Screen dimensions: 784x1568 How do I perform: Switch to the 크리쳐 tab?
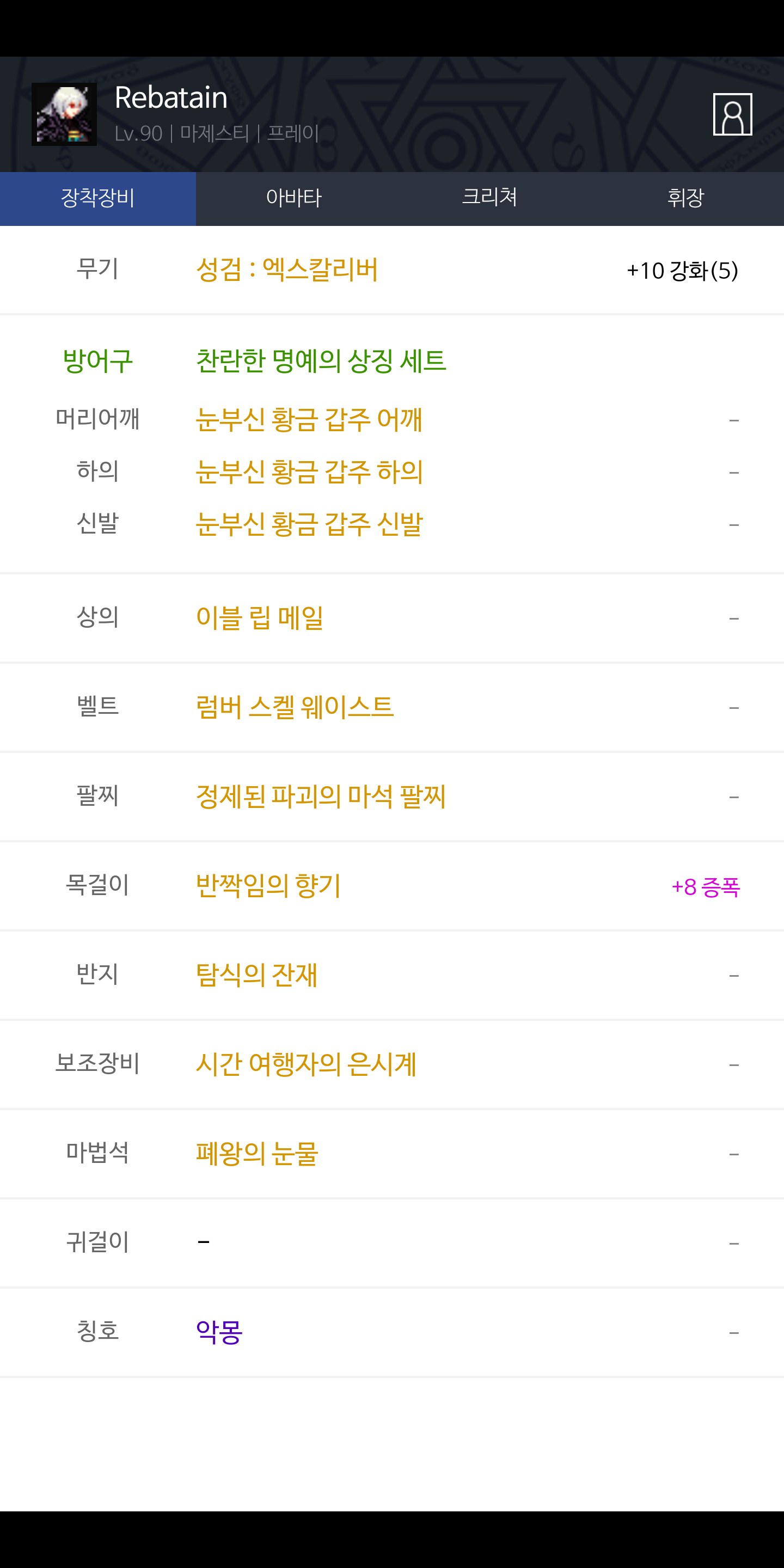click(x=490, y=198)
